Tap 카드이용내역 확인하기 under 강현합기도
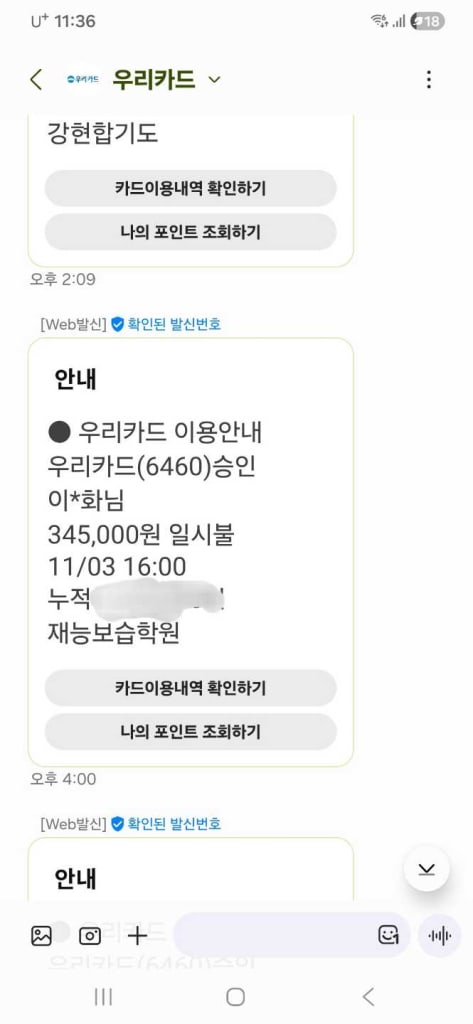This screenshot has height=1024, width=473. pyautogui.click(x=190, y=189)
